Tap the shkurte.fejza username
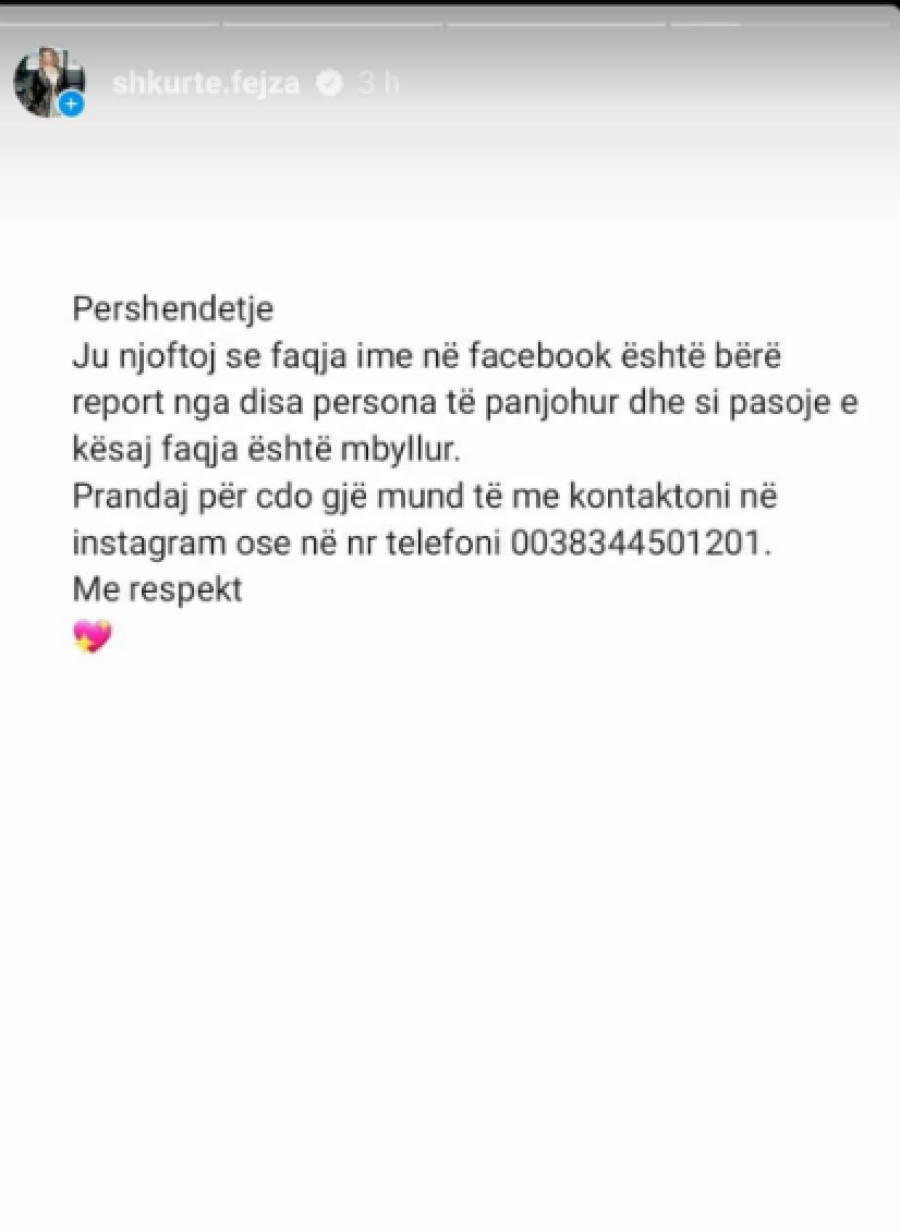This screenshot has height=1231, width=900. click(205, 83)
